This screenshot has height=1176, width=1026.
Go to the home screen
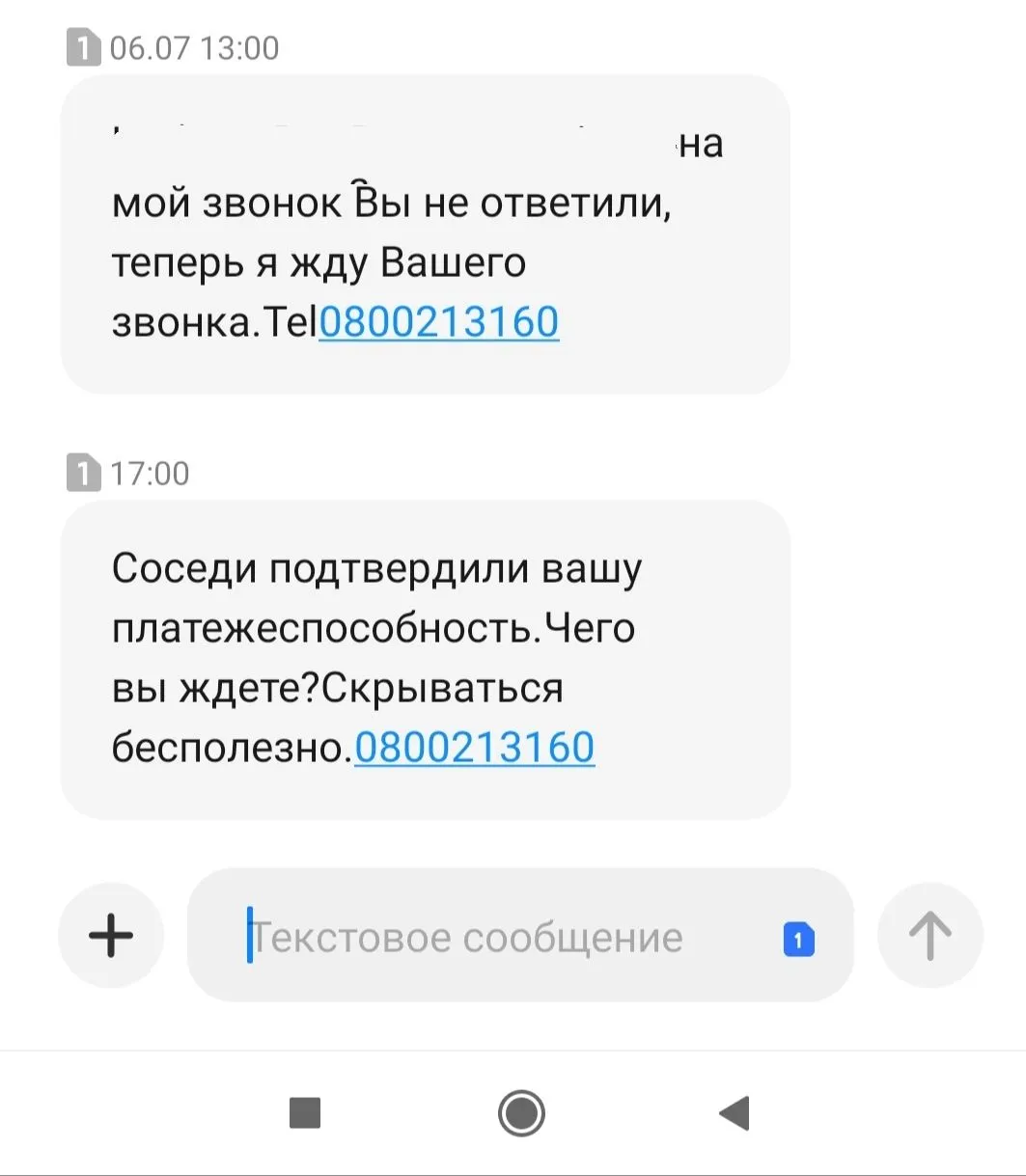[x=521, y=1113]
